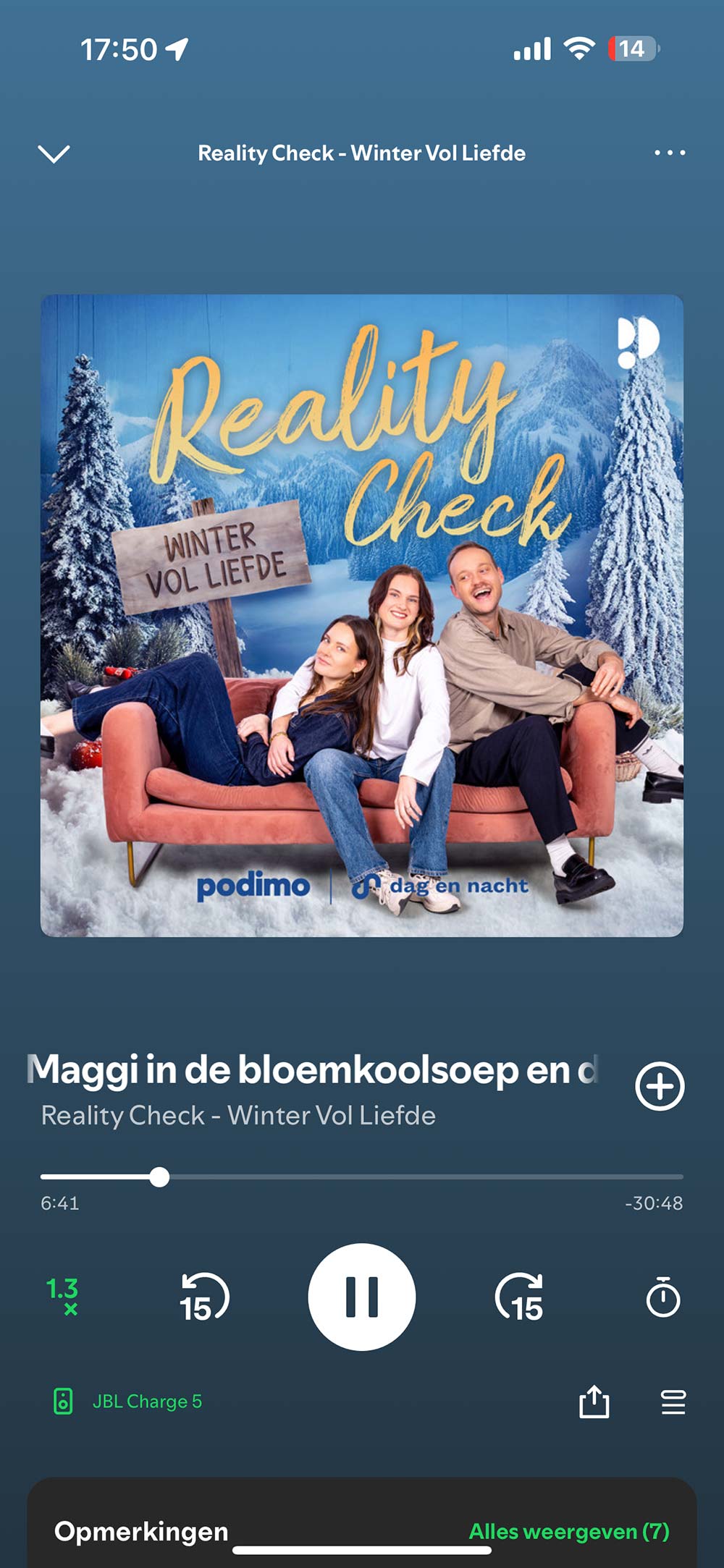724x1568 pixels.
Task: Rewind 15 seconds
Action: pos(204,1297)
